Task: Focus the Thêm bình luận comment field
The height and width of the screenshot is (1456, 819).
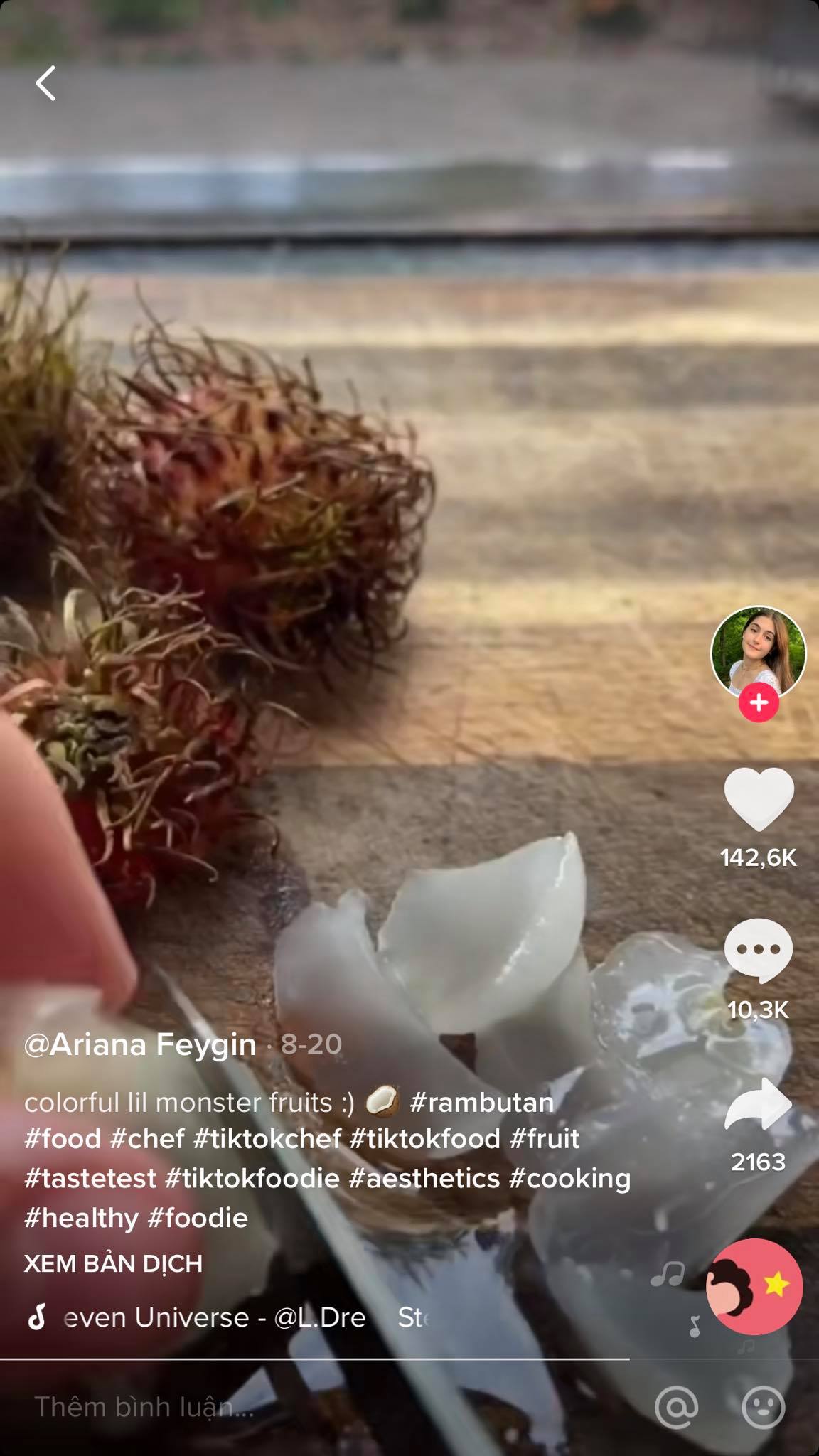Action: [284, 1407]
